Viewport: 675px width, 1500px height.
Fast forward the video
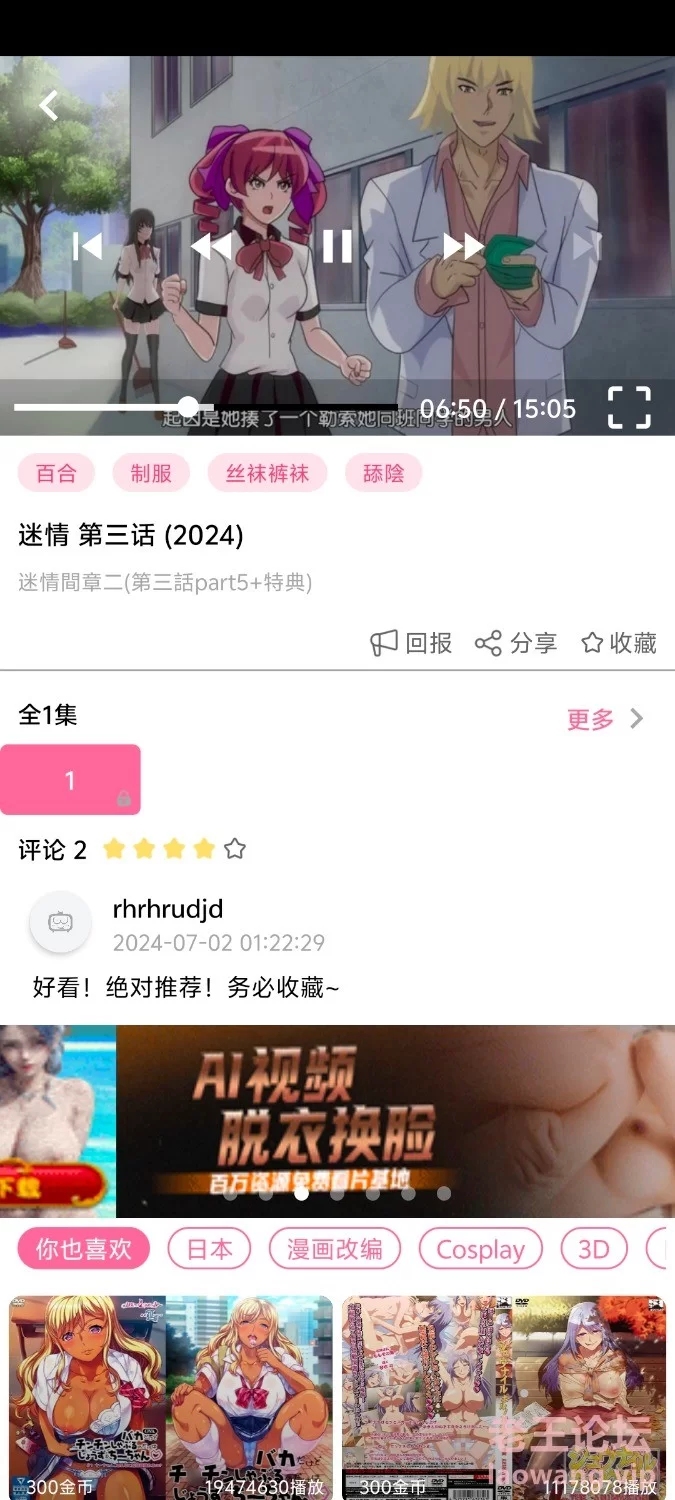pos(463,246)
